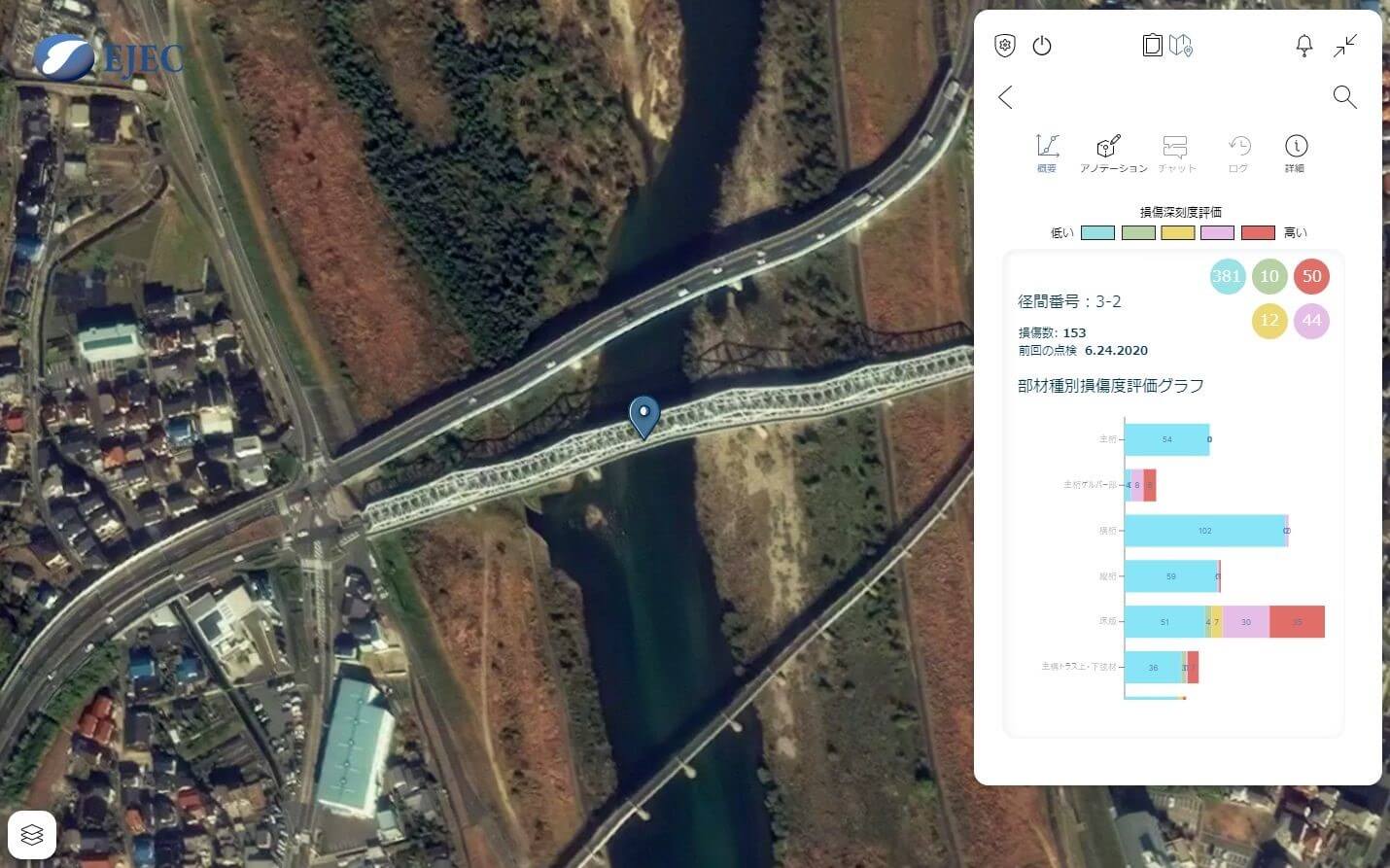Open the notifications bell
The image size is (1390, 868).
point(1304,46)
